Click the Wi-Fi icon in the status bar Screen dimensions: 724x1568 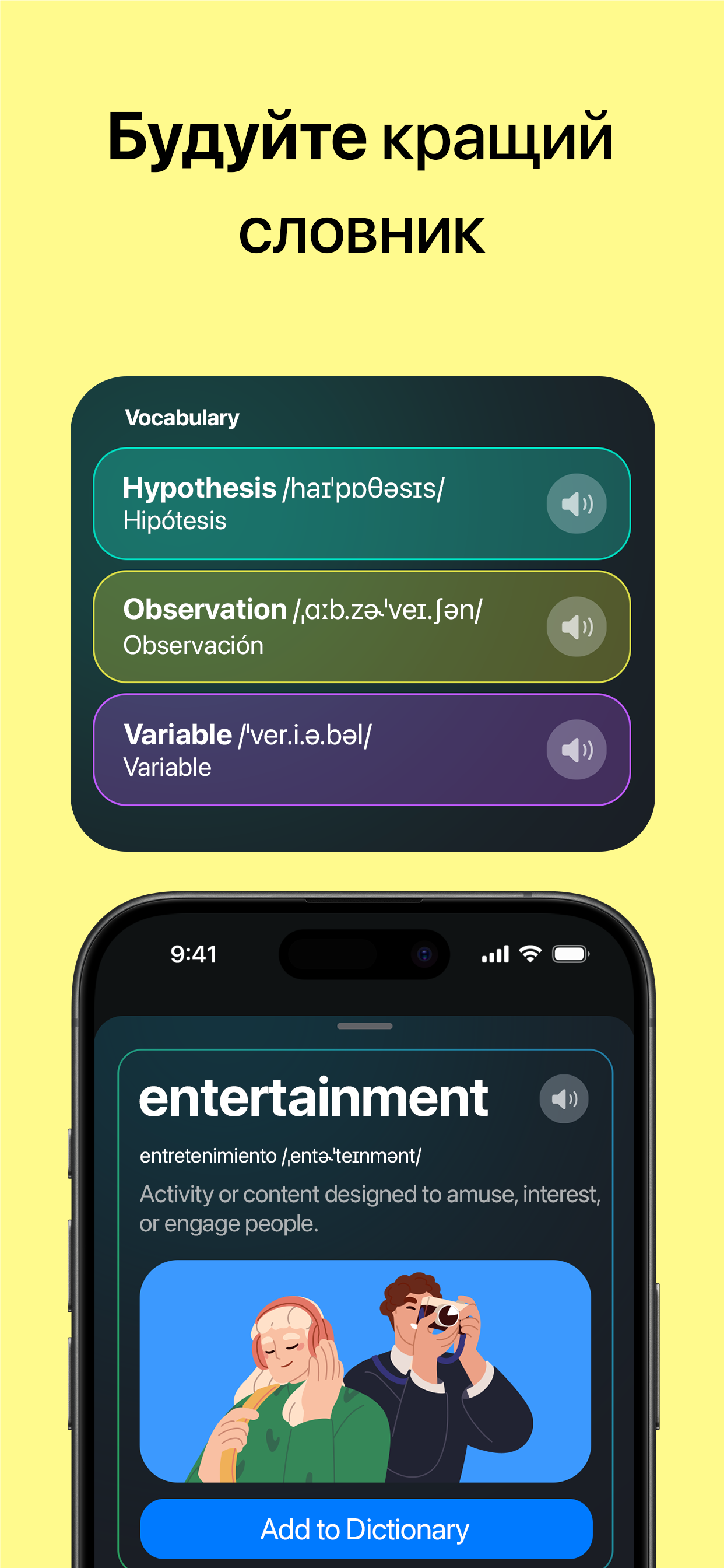[530, 954]
